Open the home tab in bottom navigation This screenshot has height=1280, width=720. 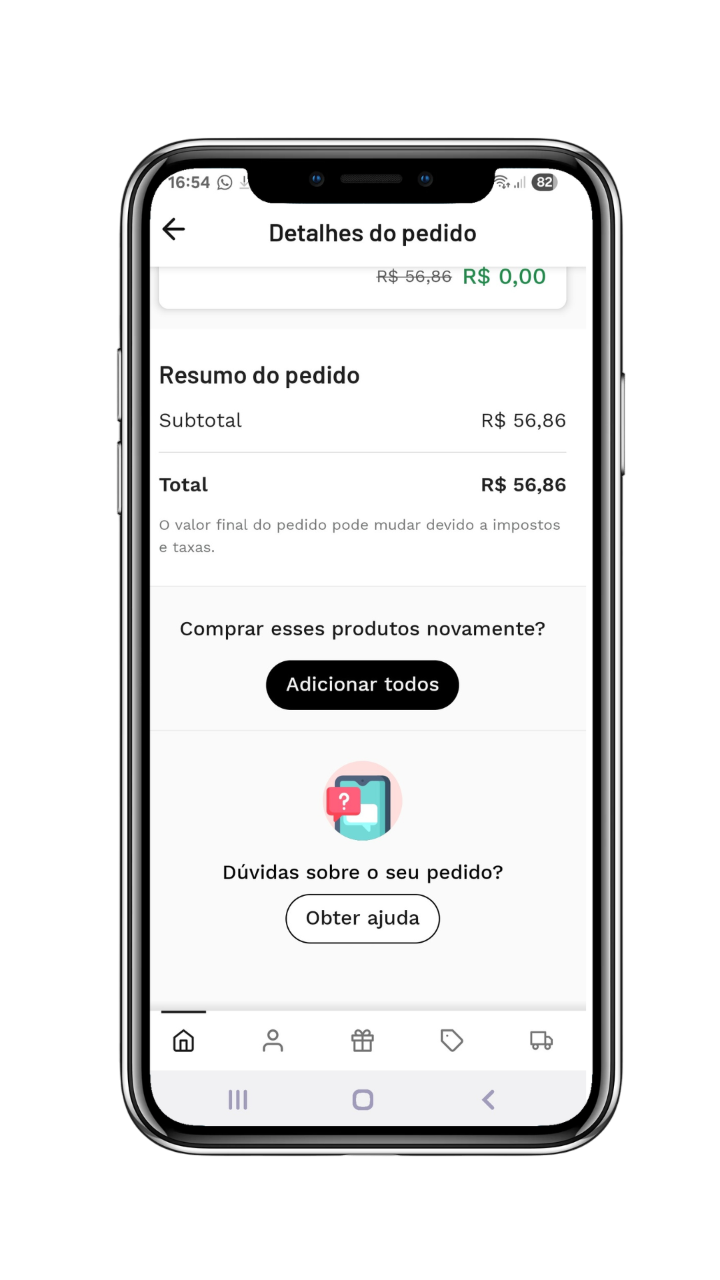coord(184,1041)
